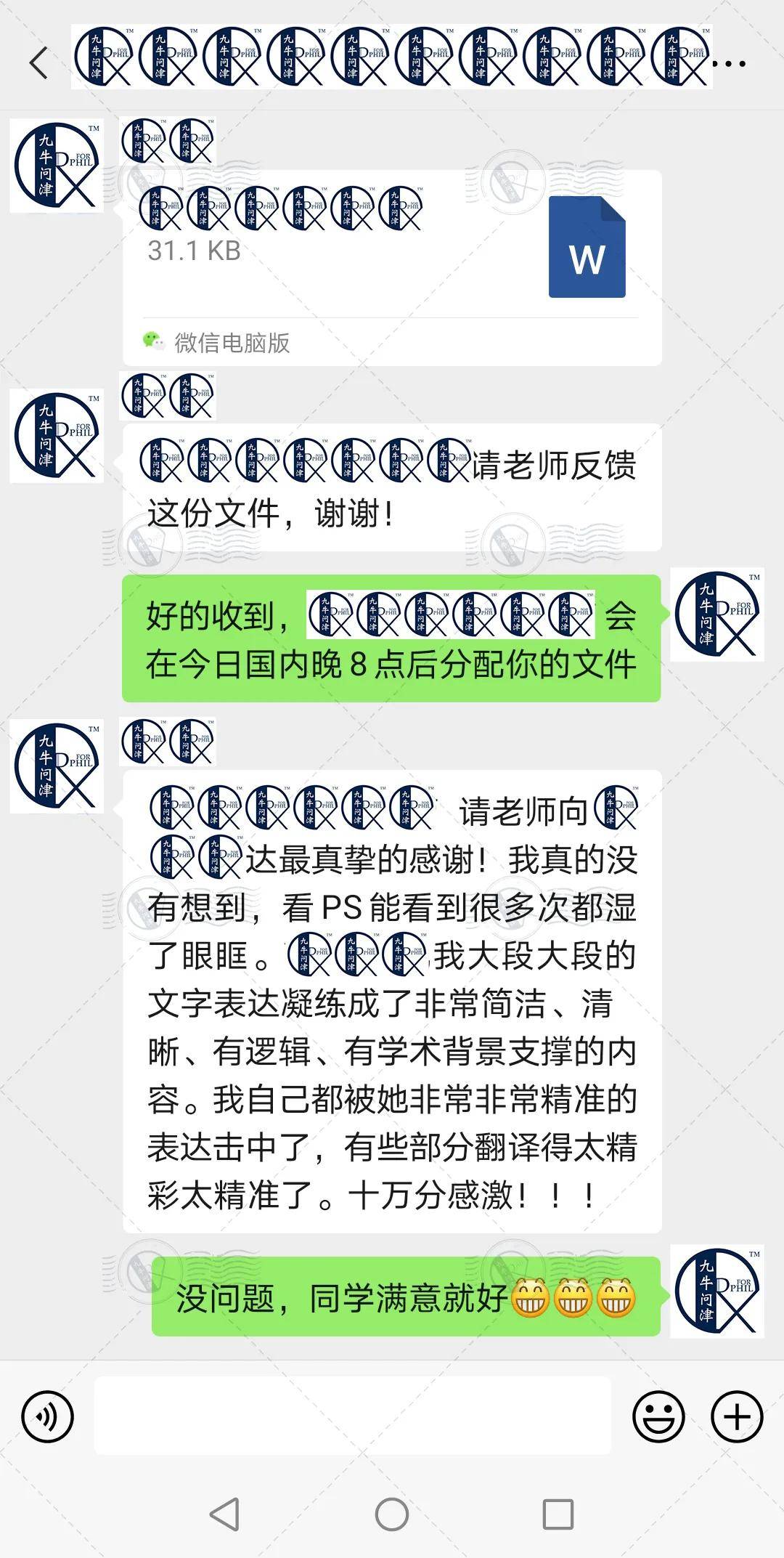Tap system back triangle button
The image size is (784, 1558).
click(x=224, y=1514)
